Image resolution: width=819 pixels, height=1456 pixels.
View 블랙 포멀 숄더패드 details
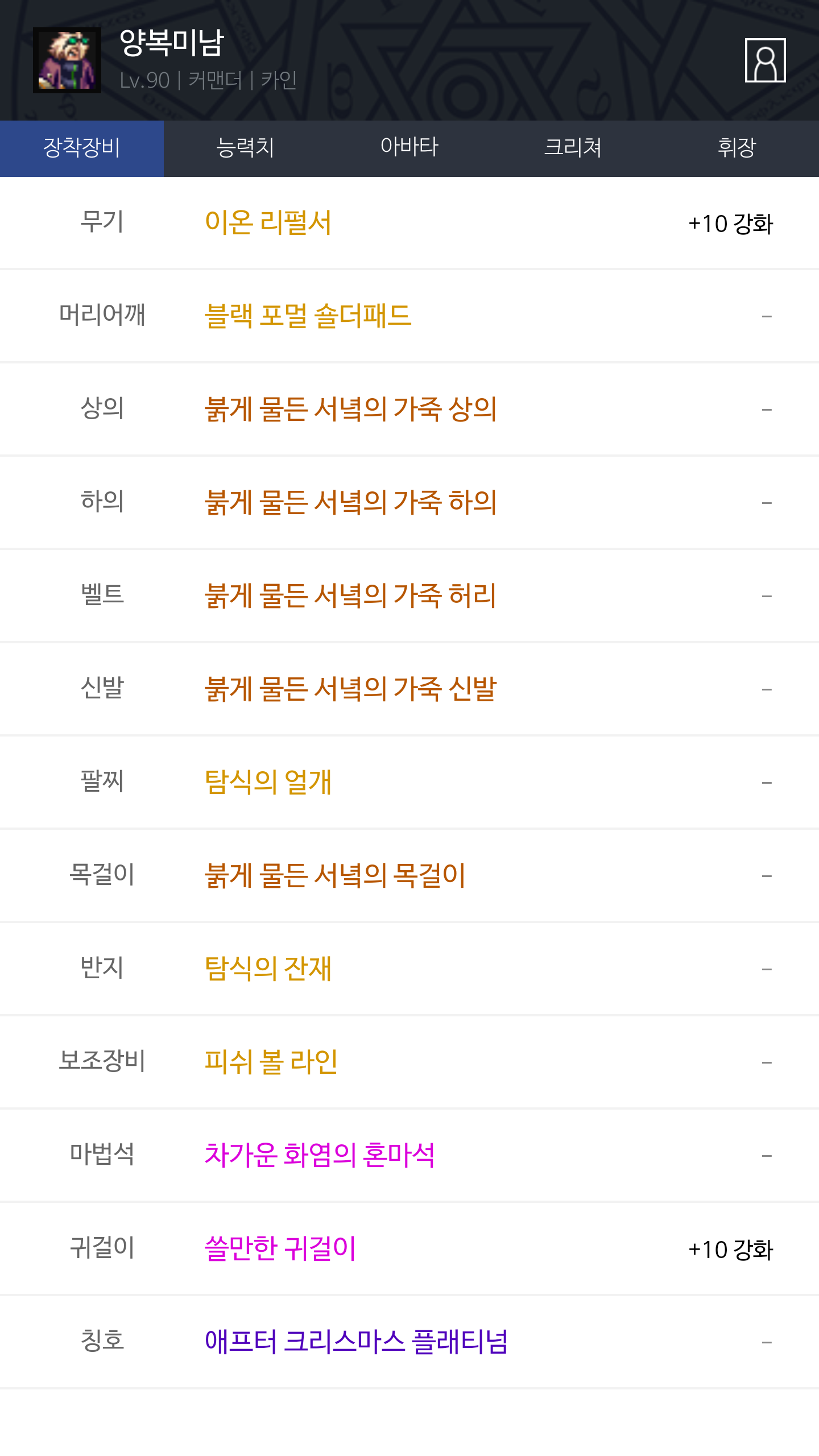pyautogui.click(x=308, y=316)
